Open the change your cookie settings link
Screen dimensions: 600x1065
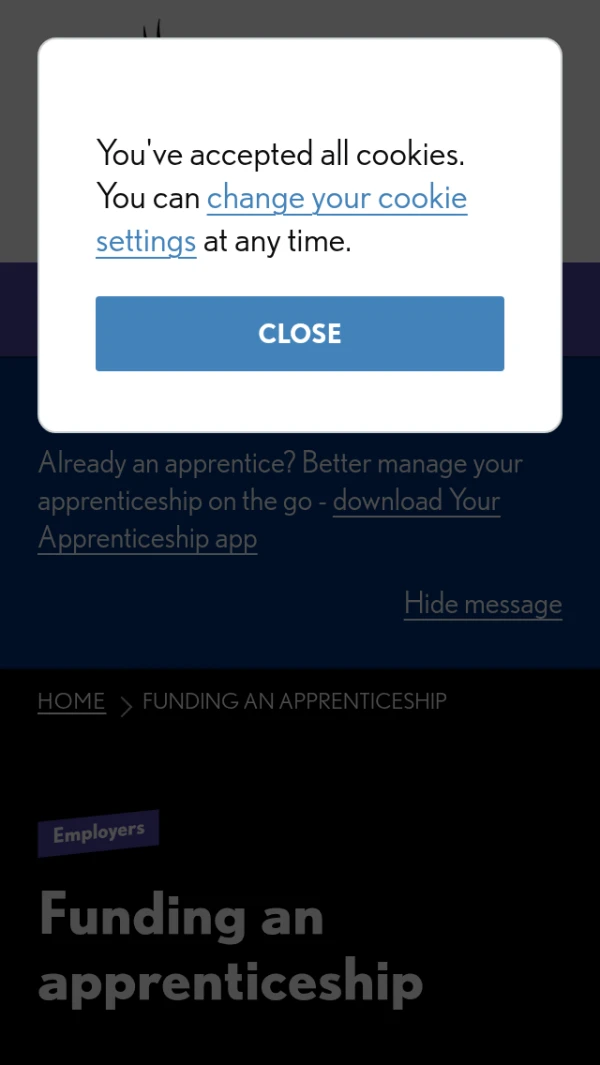coord(336,199)
